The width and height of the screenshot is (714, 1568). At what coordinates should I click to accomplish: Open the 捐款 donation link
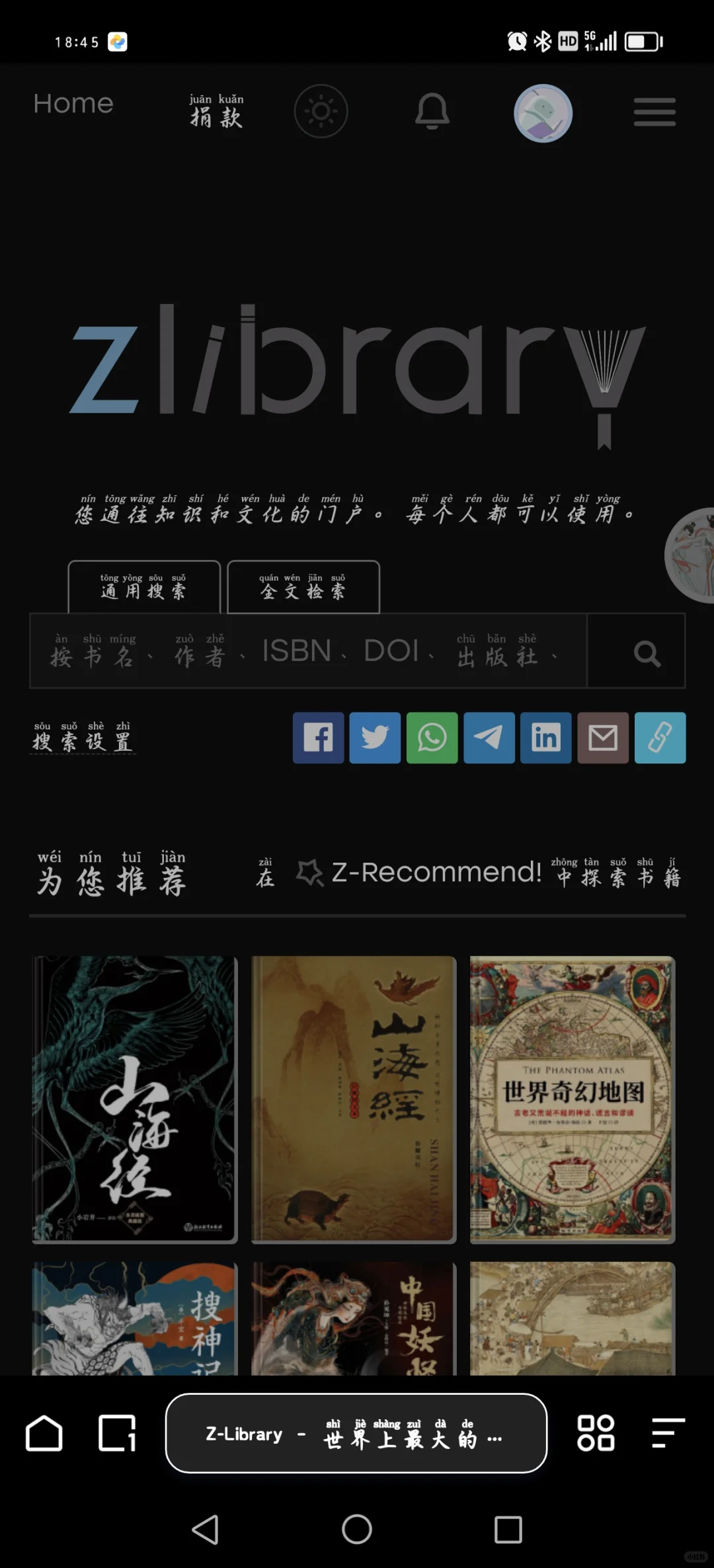click(217, 111)
